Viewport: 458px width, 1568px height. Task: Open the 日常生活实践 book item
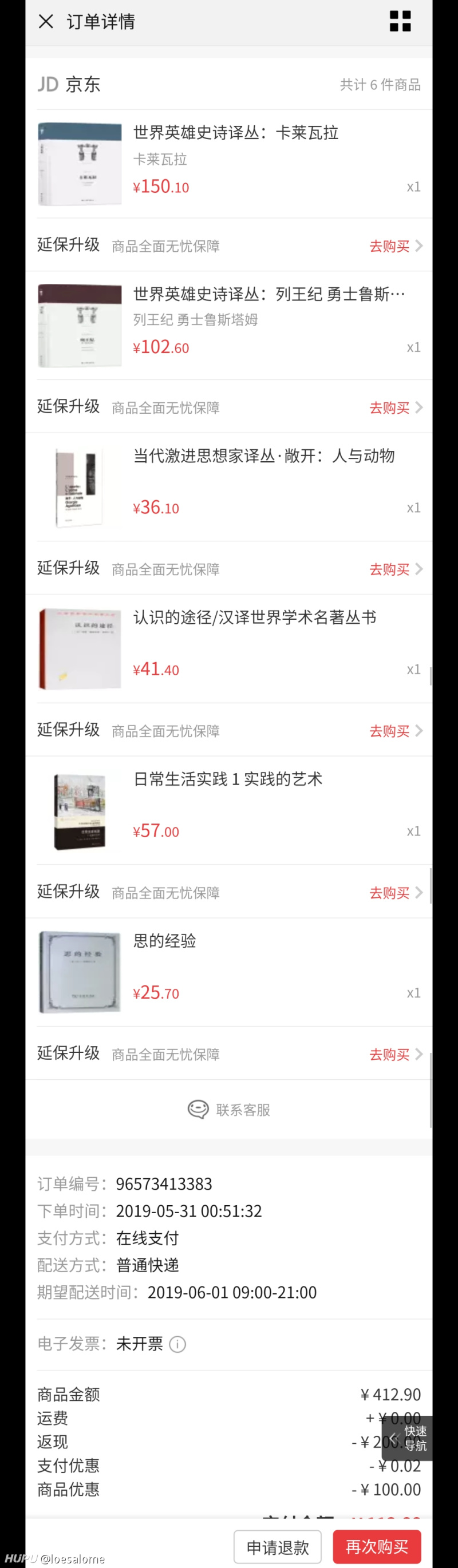[227, 779]
